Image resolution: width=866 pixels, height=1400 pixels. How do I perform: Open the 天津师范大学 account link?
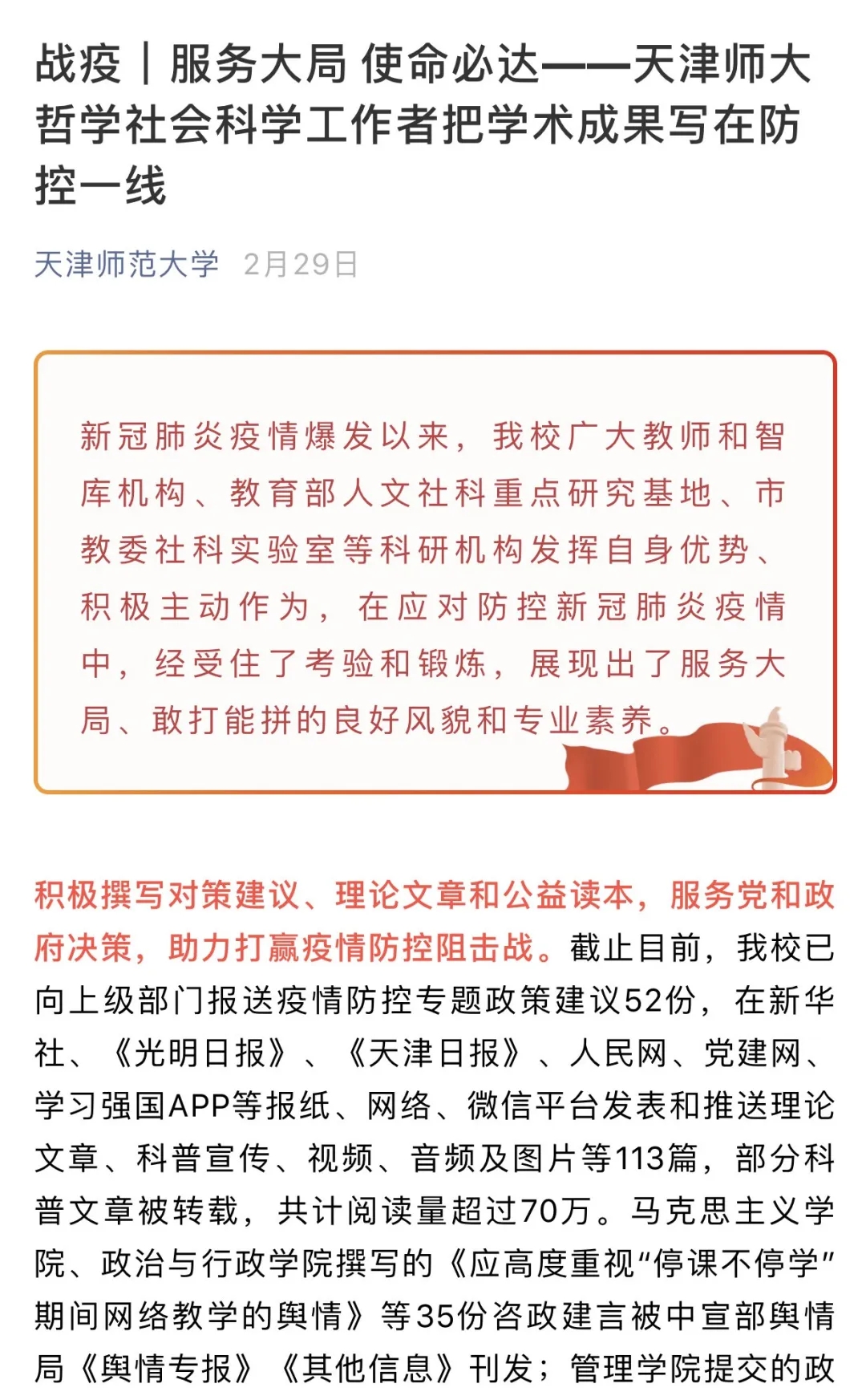click(127, 264)
